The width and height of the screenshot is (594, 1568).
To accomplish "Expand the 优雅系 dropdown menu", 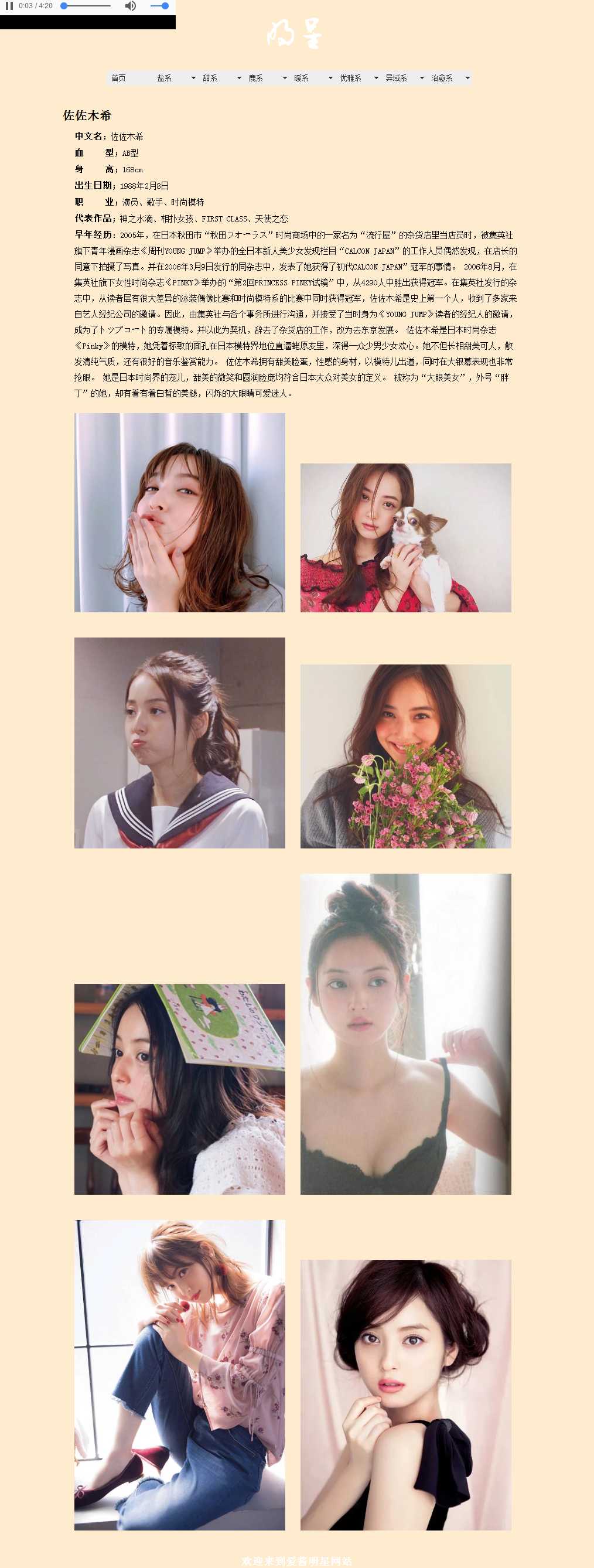I will pos(359,78).
